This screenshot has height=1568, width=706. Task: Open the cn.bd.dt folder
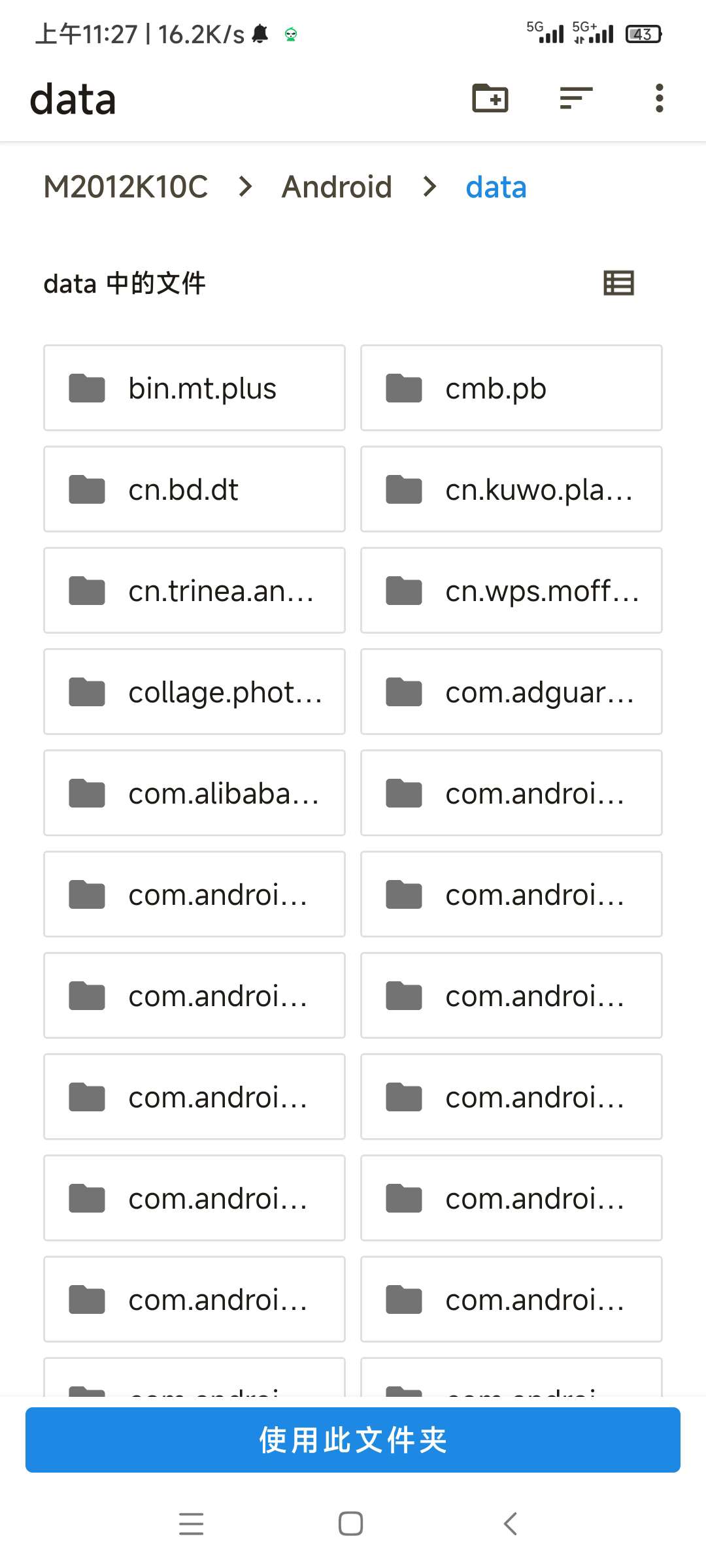pos(194,489)
